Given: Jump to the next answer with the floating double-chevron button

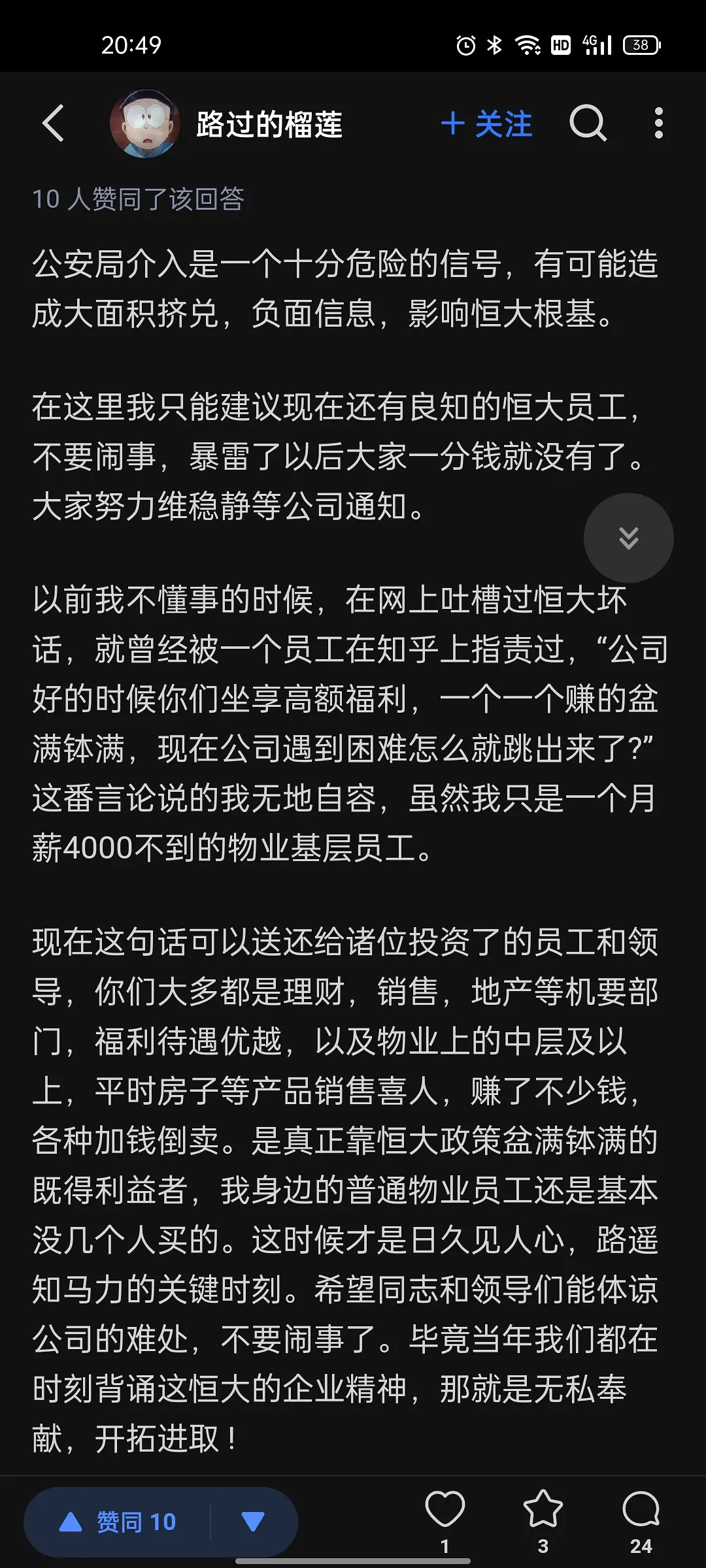Looking at the screenshot, I should [628, 538].
